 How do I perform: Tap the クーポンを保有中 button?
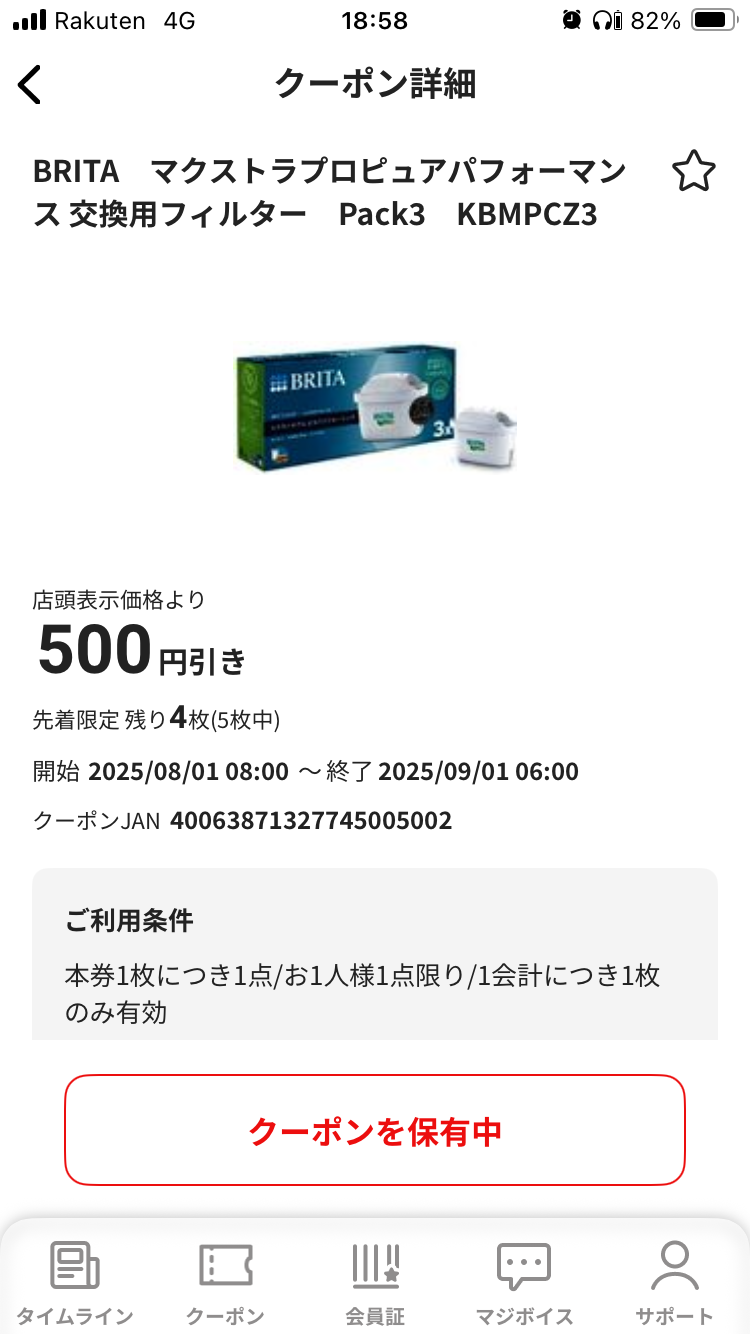coord(375,1131)
